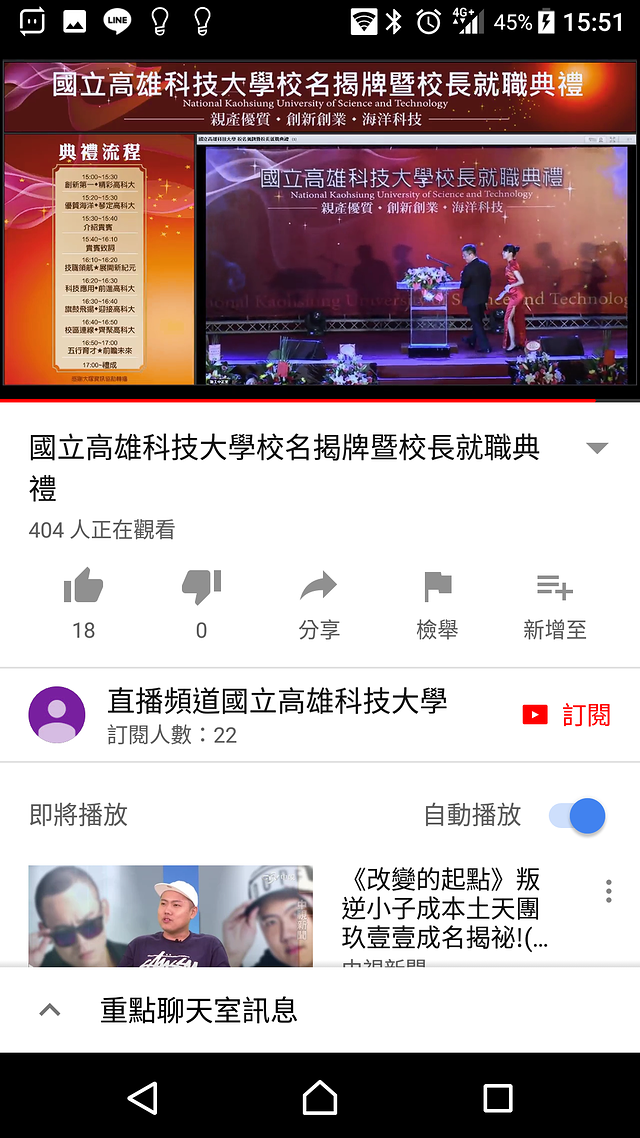Subscribe to the channel with 訂閱
Image resolution: width=640 pixels, height=1138 pixels.
(567, 715)
